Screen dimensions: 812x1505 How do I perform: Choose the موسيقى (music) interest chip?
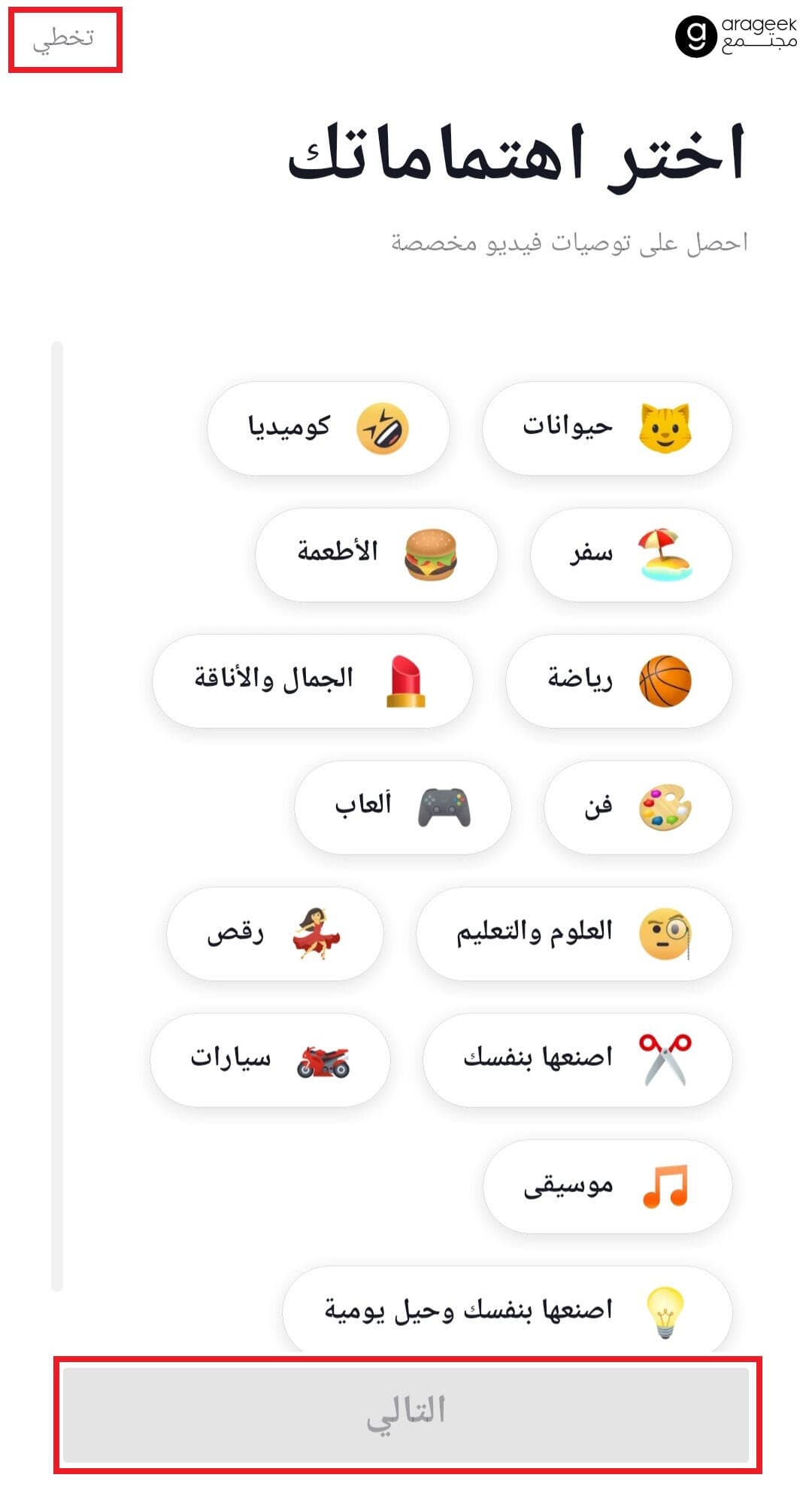(607, 1186)
